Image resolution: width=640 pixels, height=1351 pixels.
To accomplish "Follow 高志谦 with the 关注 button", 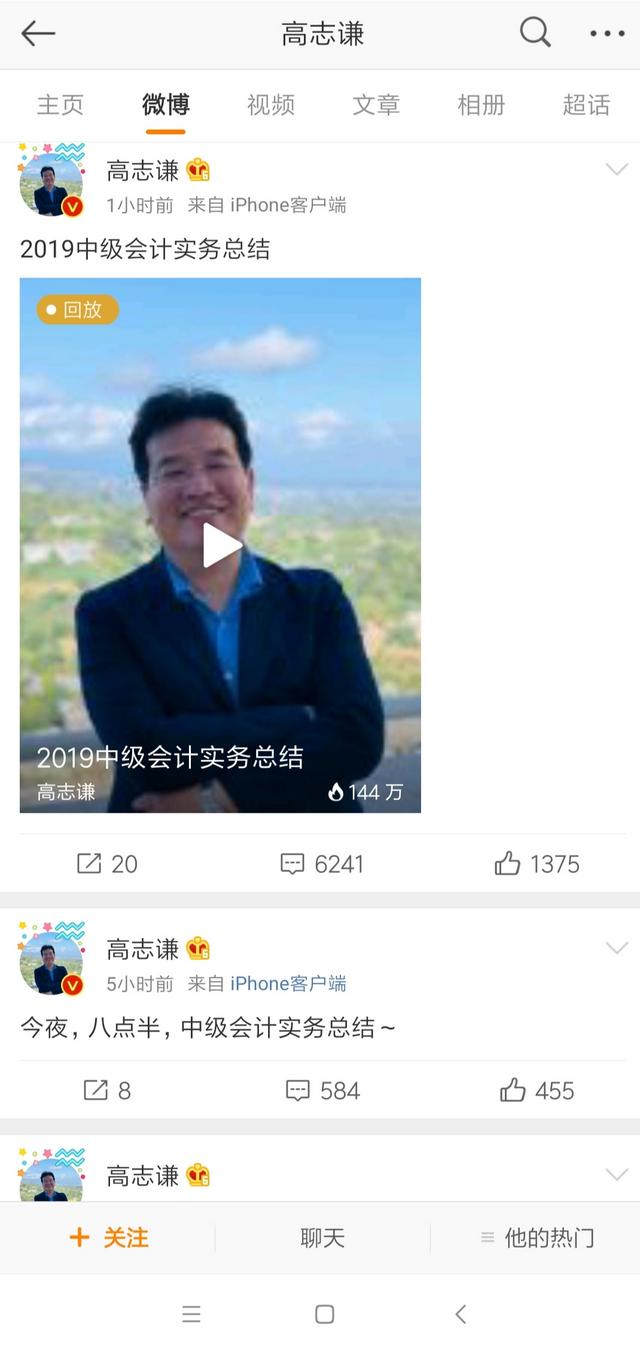I will tap(108, 1238).
